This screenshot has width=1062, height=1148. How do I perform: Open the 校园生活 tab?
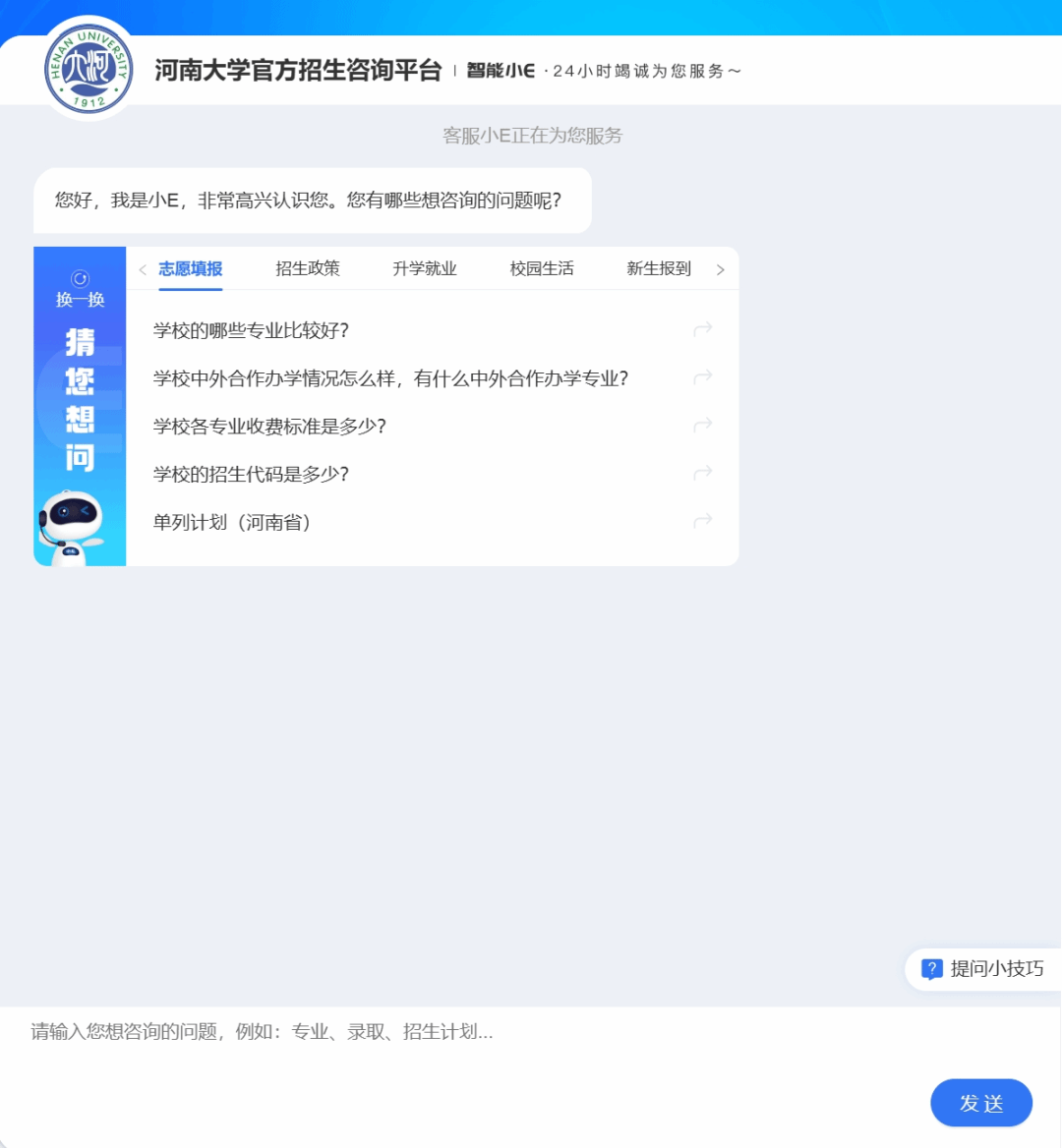(542, 268)
